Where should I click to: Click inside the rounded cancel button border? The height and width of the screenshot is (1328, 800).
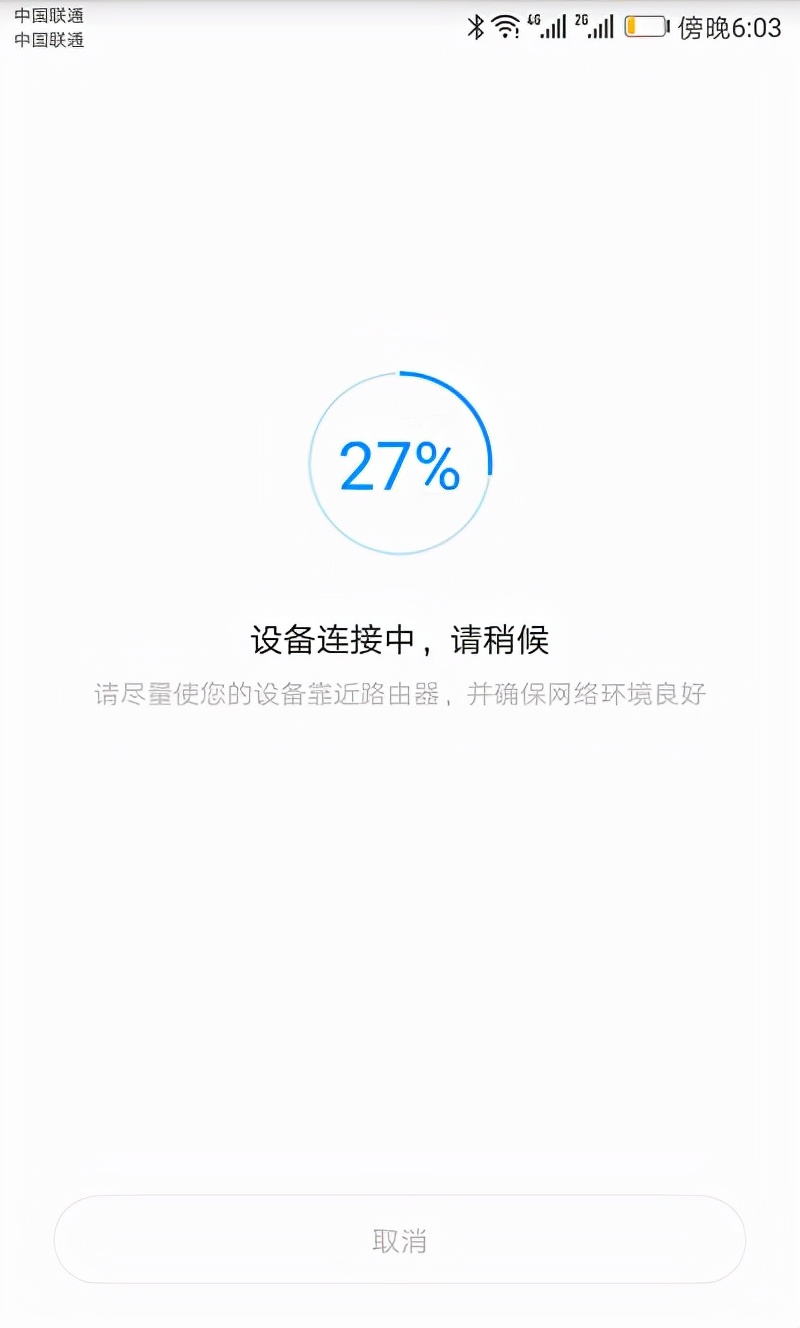coord(400,1240)
